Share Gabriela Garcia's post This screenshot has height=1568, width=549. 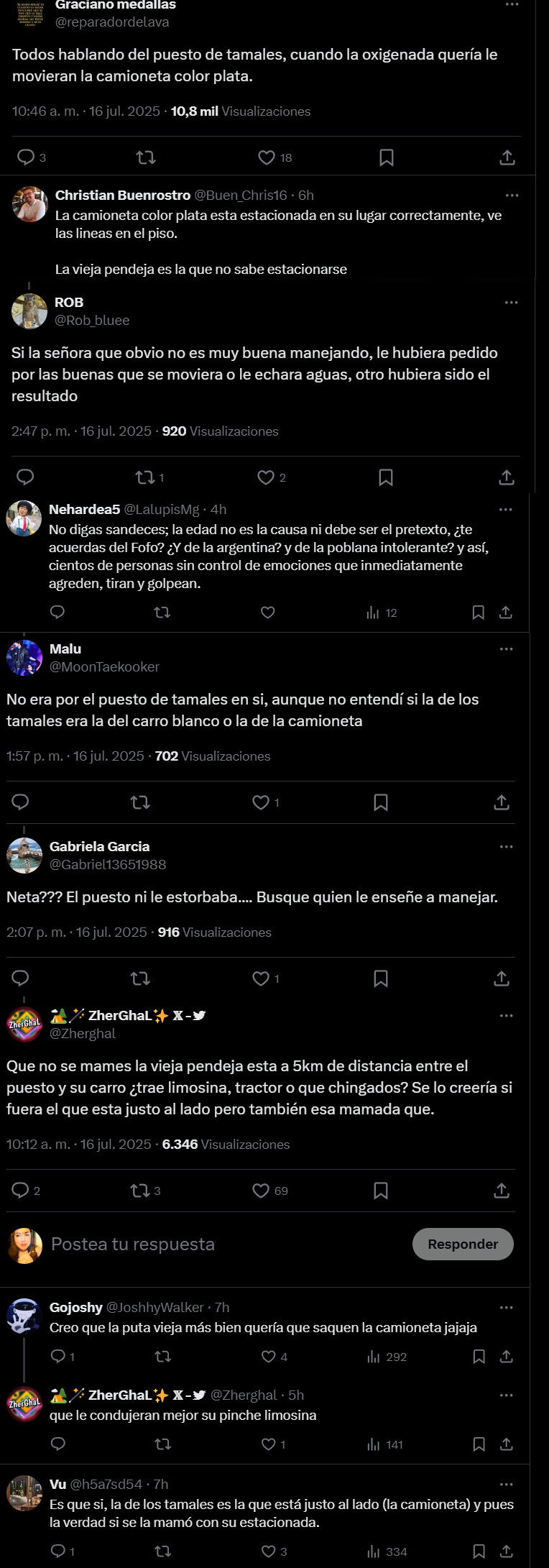point(502,978)
